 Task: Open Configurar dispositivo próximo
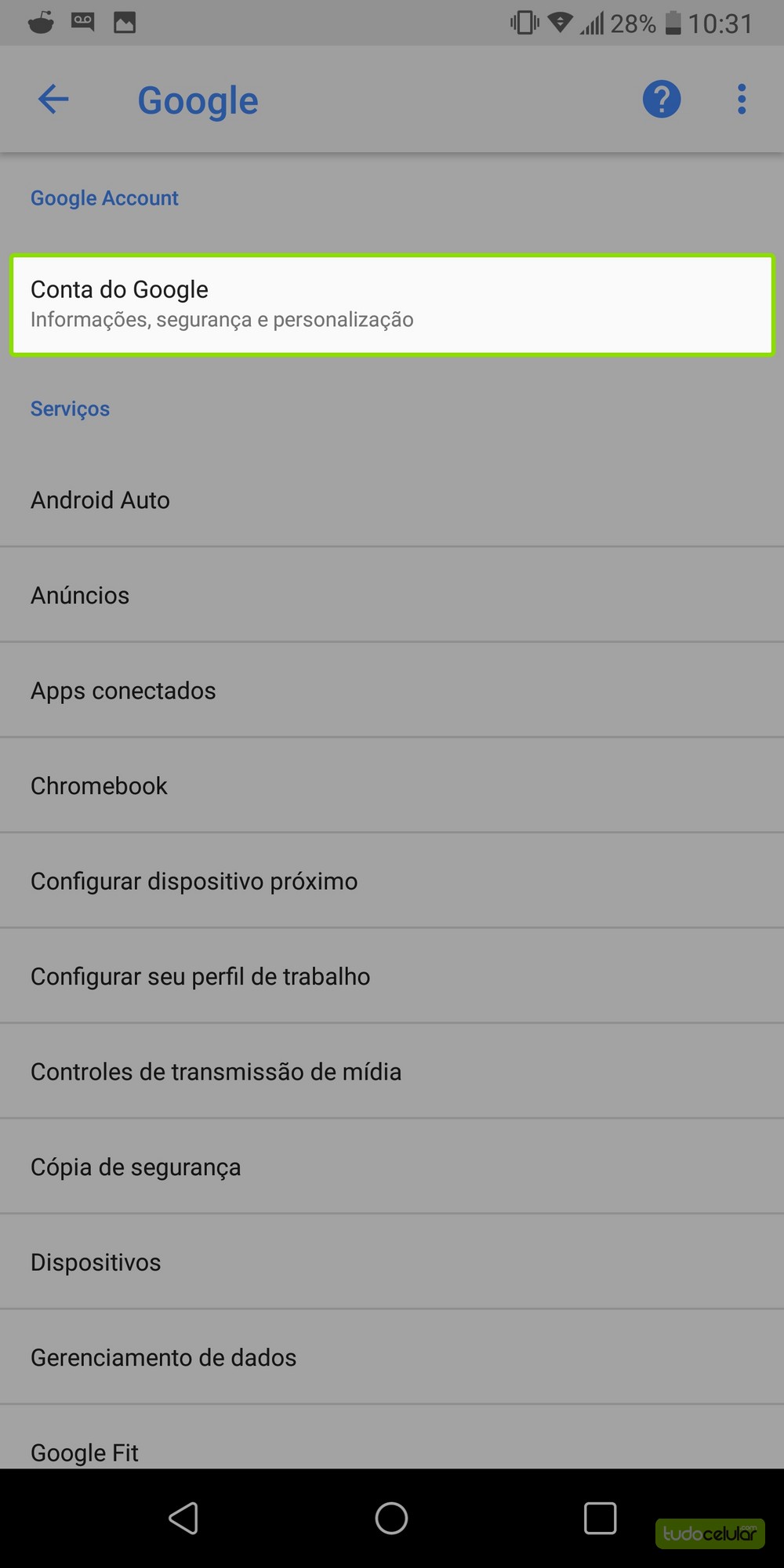pos(391,881)
